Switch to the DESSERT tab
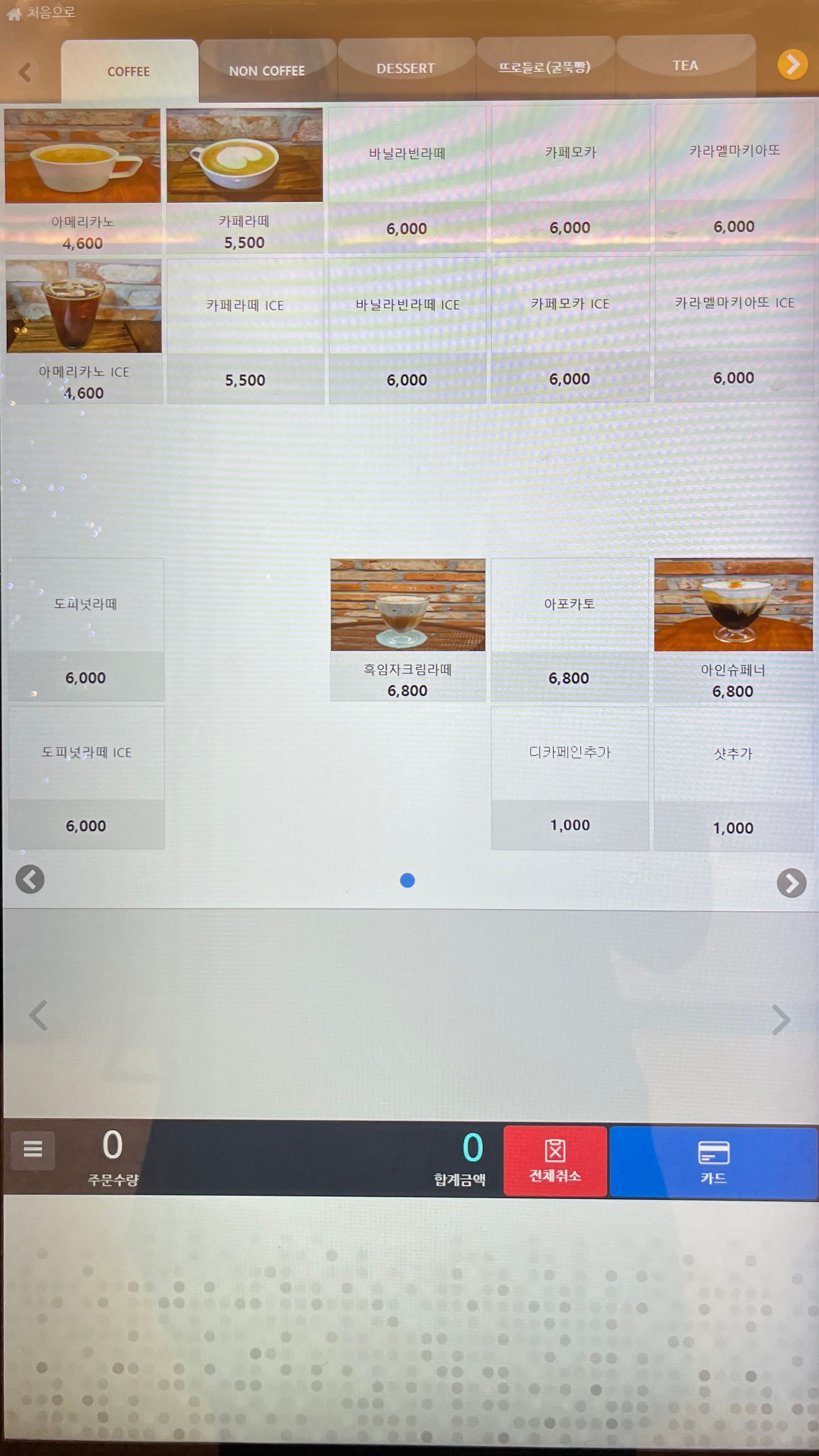This screenshot has height=1456, width=819. point(405,68)
